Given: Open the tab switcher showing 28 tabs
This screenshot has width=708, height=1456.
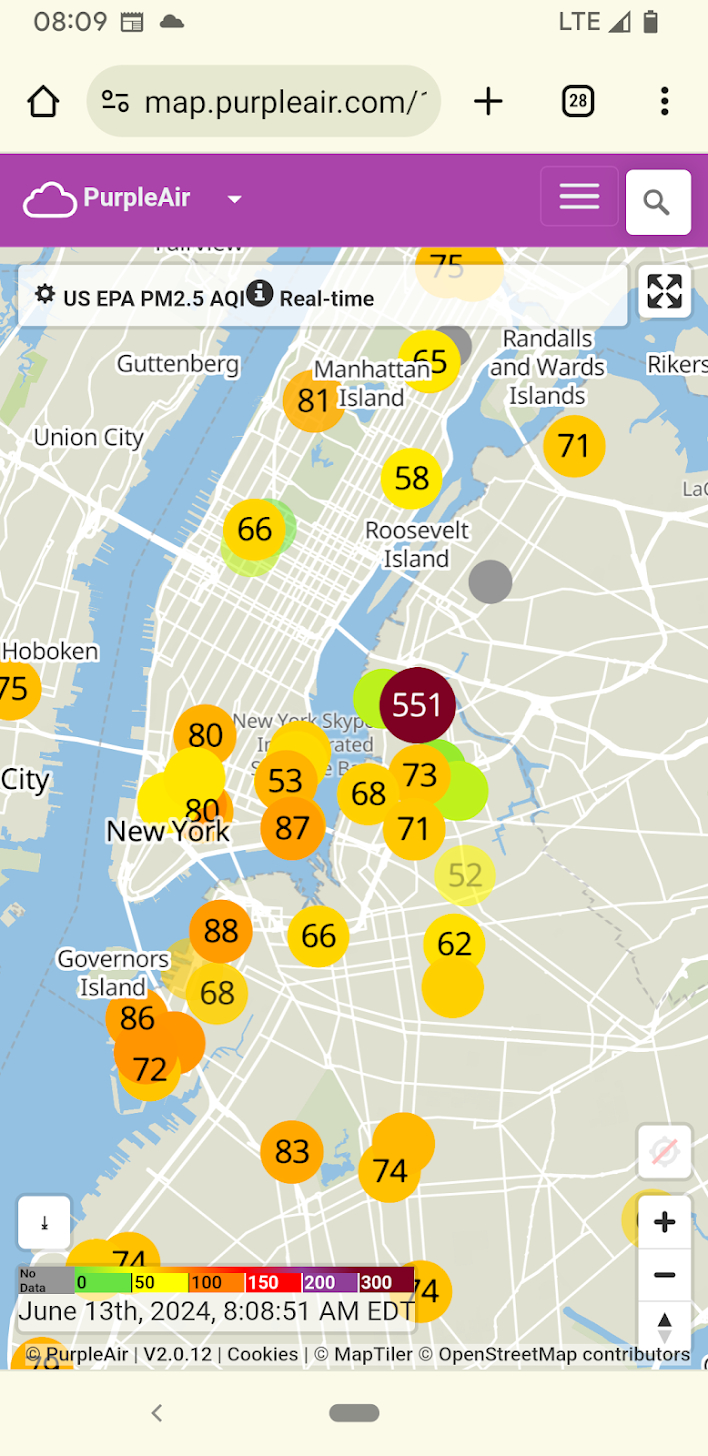Looking at the screenshot, I should tap(578, 101).
